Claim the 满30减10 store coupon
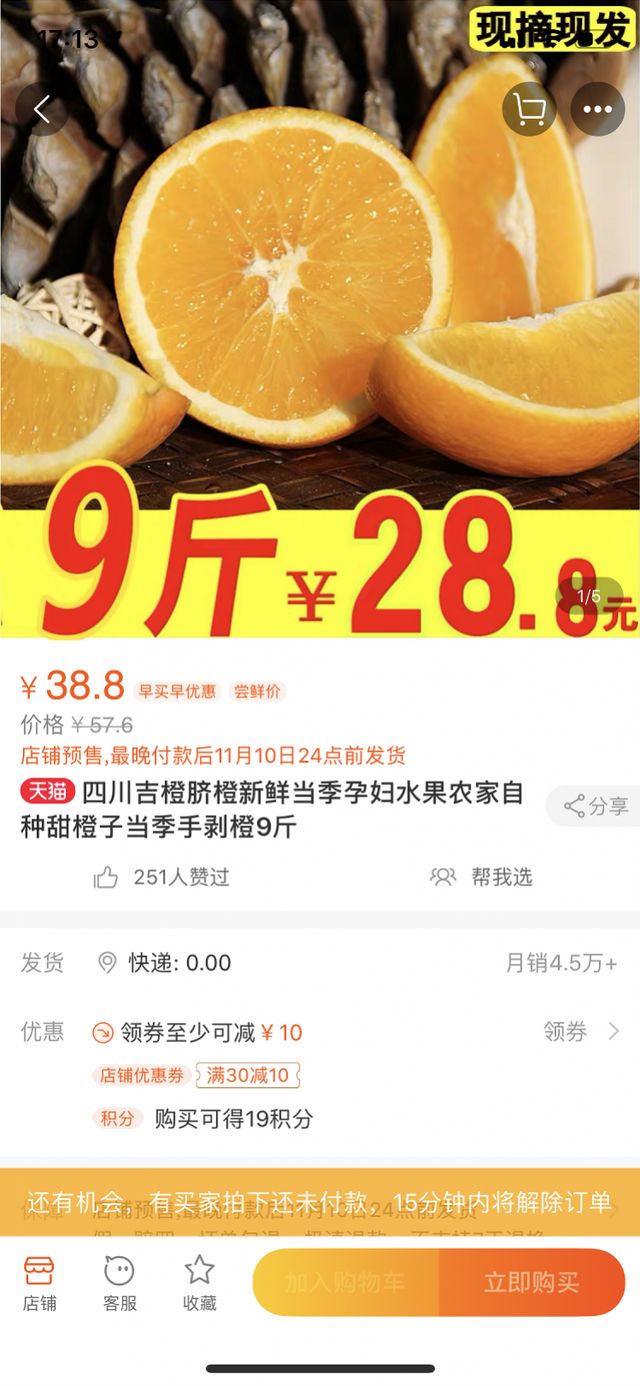This screenshot has height=1386, width=640. [247, 1075]
